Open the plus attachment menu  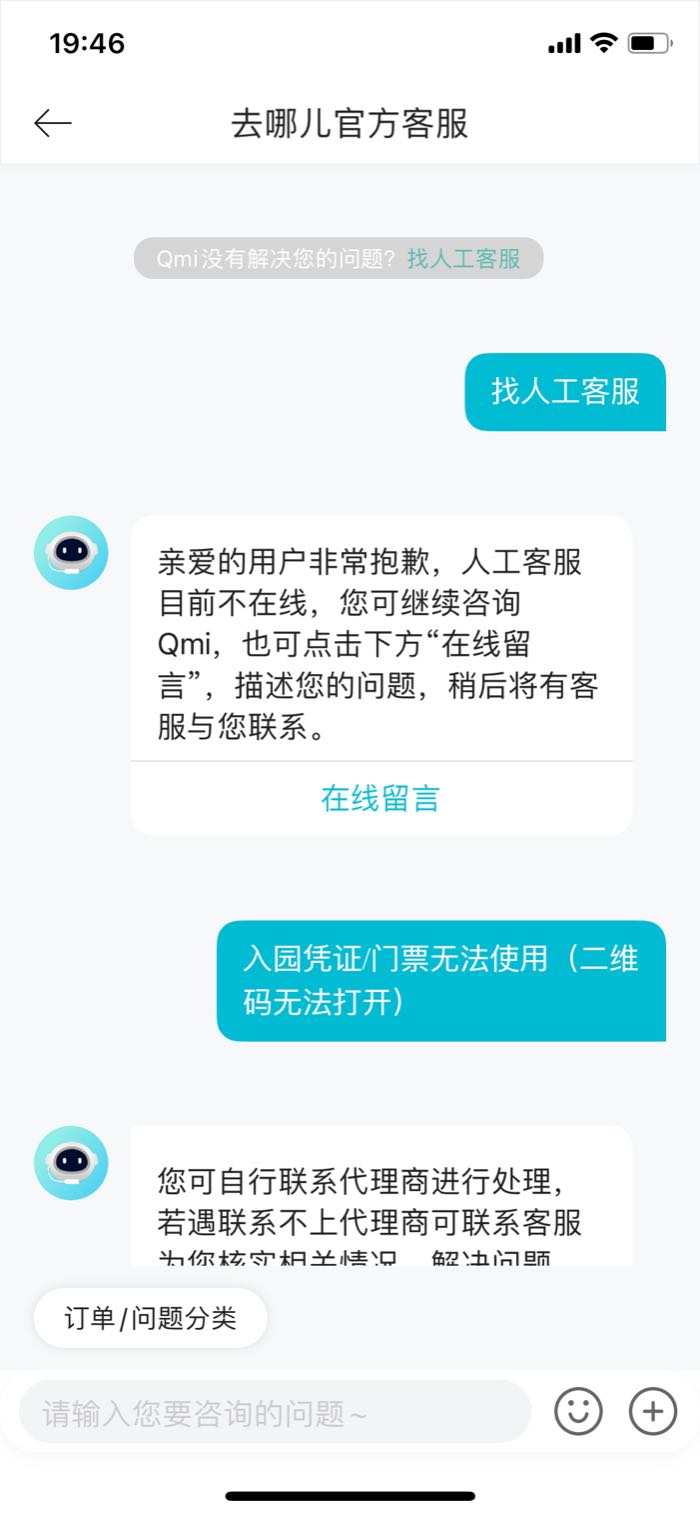[653, 1412]
